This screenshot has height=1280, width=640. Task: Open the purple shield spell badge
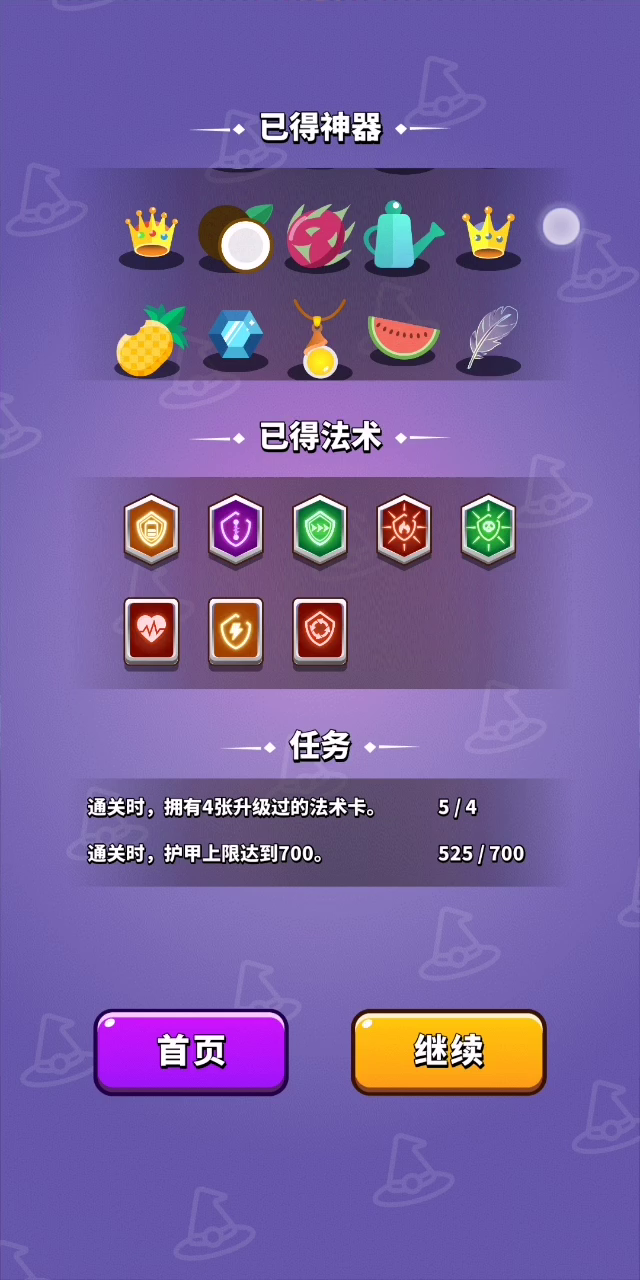click(236, 529)
